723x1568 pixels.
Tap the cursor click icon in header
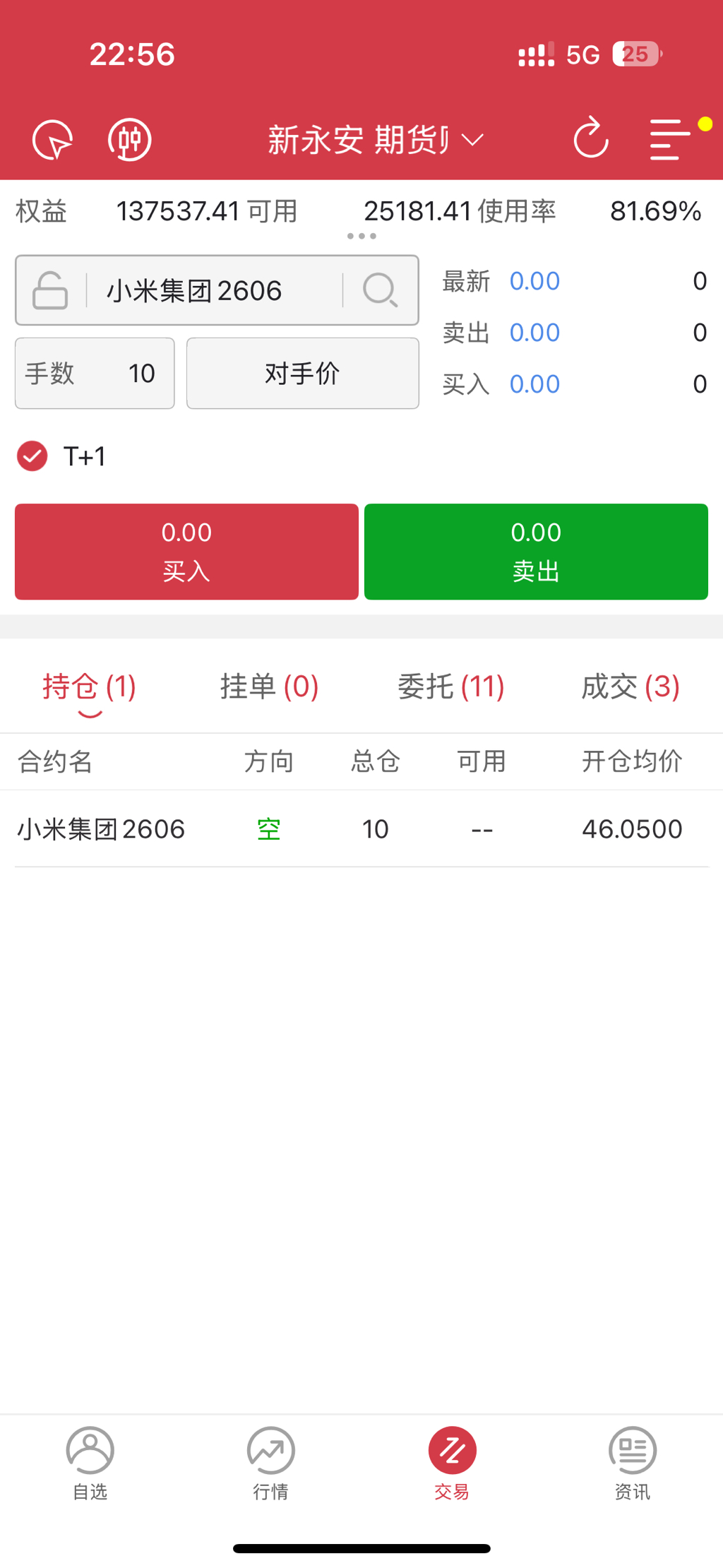click(53, 140)
